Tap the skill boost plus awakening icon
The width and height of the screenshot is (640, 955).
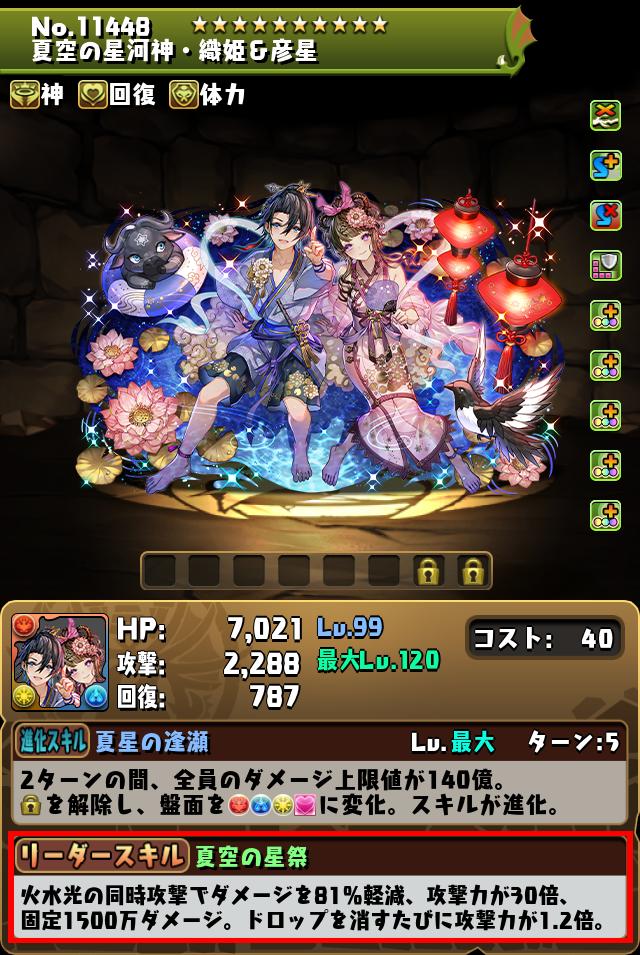(605, 166)
